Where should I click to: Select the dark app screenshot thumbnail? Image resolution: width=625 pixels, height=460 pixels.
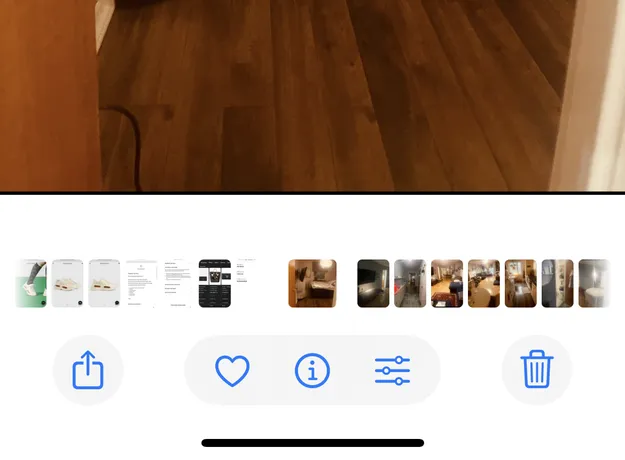[x=215, y=283]
